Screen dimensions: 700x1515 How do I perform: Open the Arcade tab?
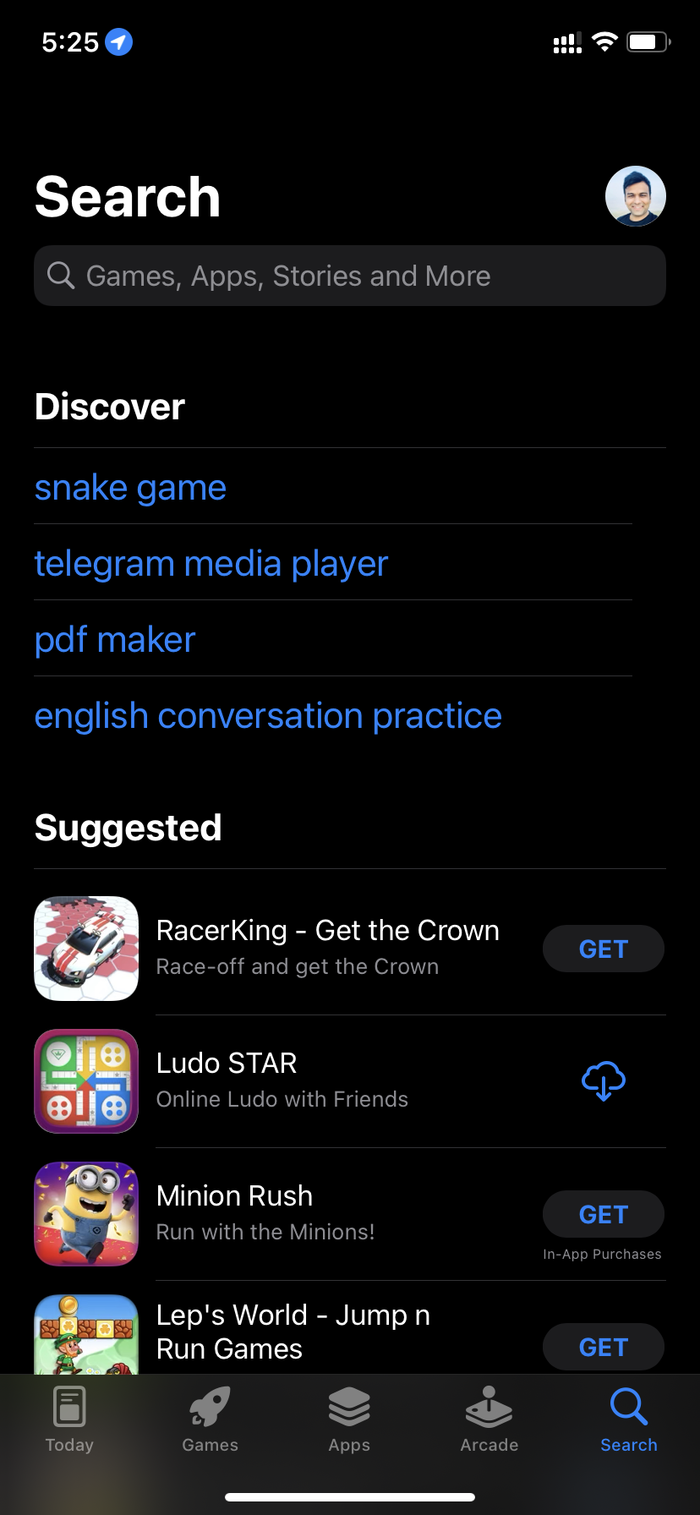point(489,1420)
